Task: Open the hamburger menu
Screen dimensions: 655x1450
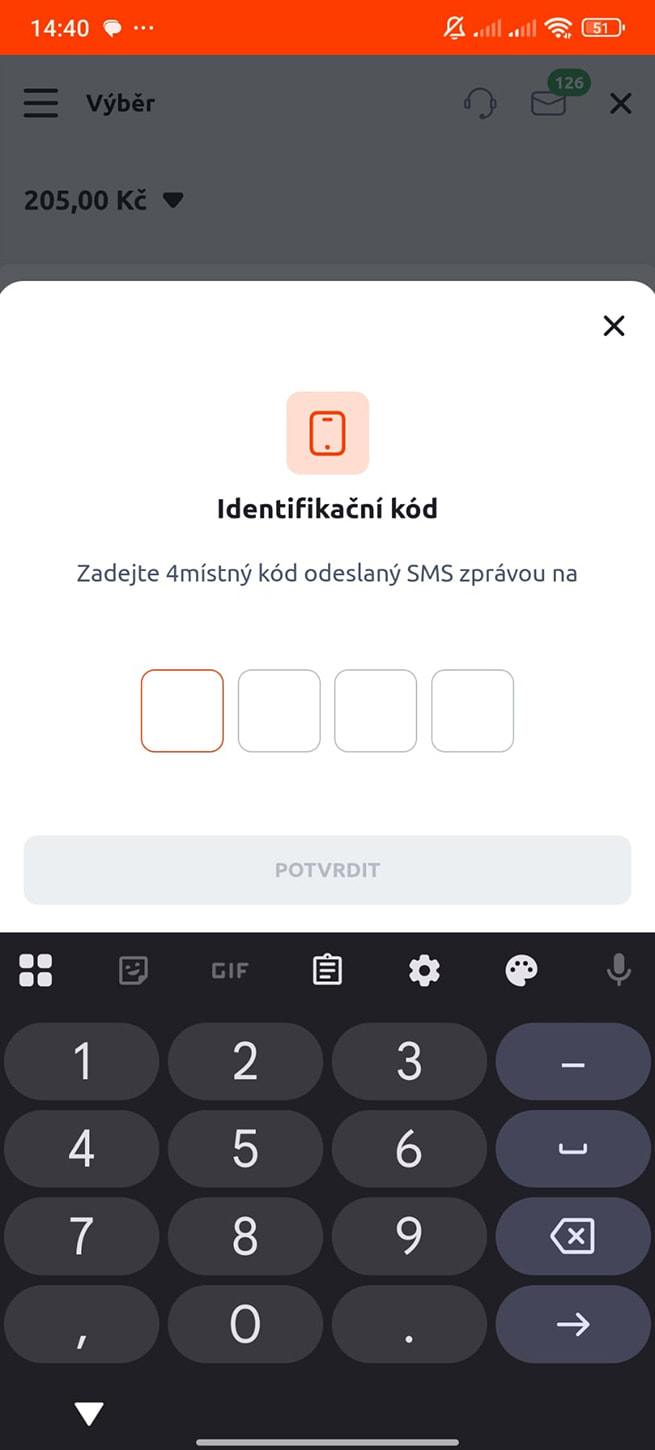Action: click(x=41, y=103)
